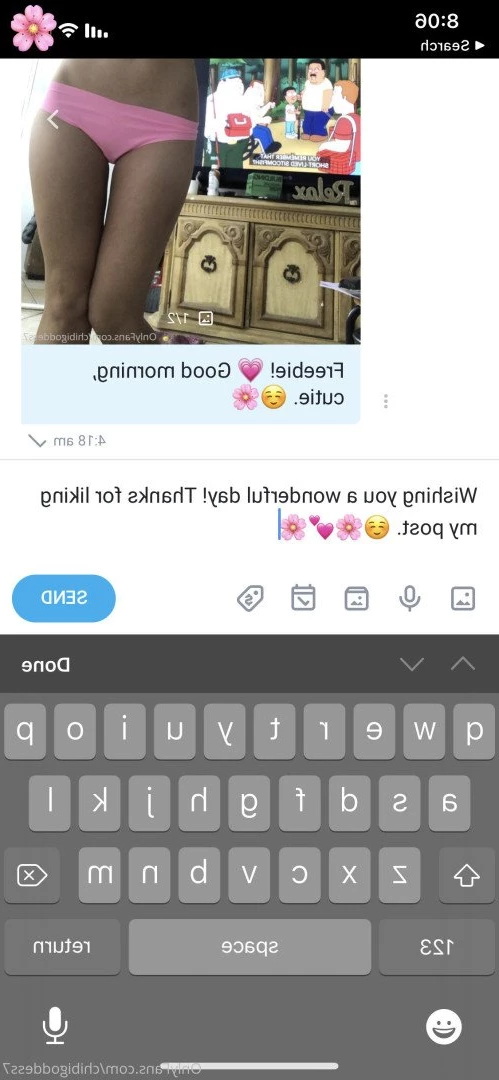Attach a photo using the image icon
Image resolution: width=499 pixels, height=1080 pixels.
tap(463, 598)
